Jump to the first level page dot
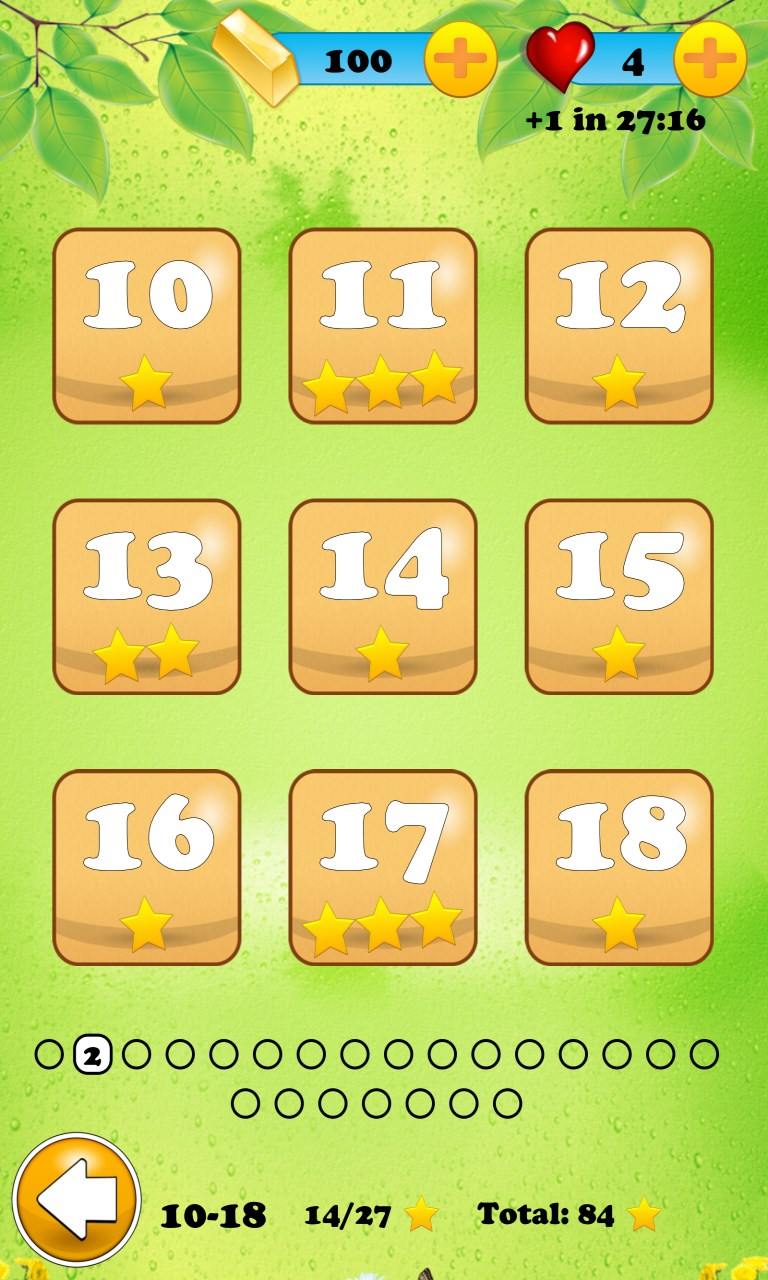Image resolution: width=768 pixels, height=1280 pixels. (49, 1054)
